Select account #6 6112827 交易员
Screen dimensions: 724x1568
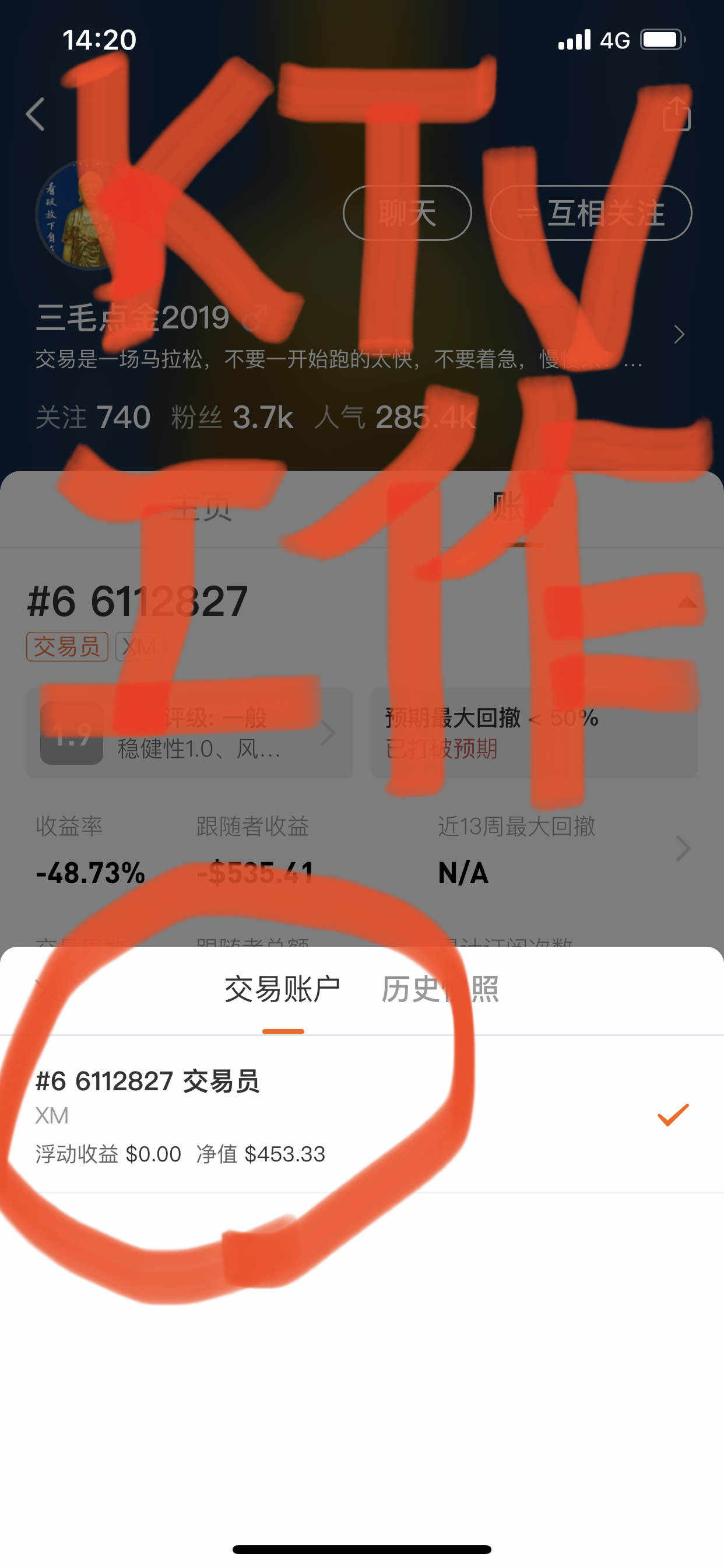coord(361,1115)
